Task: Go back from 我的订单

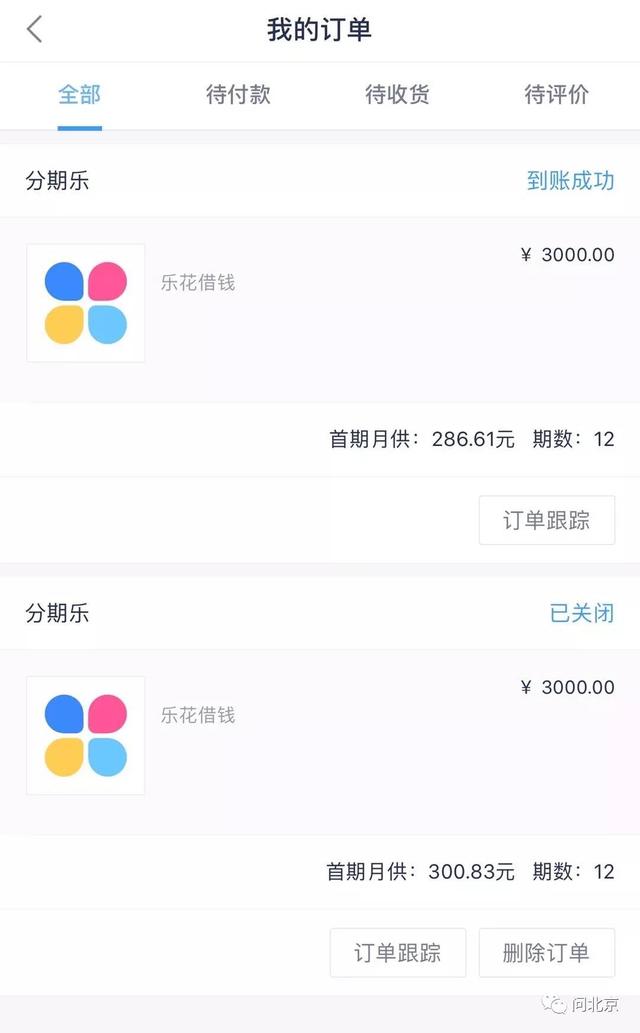Action: click(x=35, y=30)
